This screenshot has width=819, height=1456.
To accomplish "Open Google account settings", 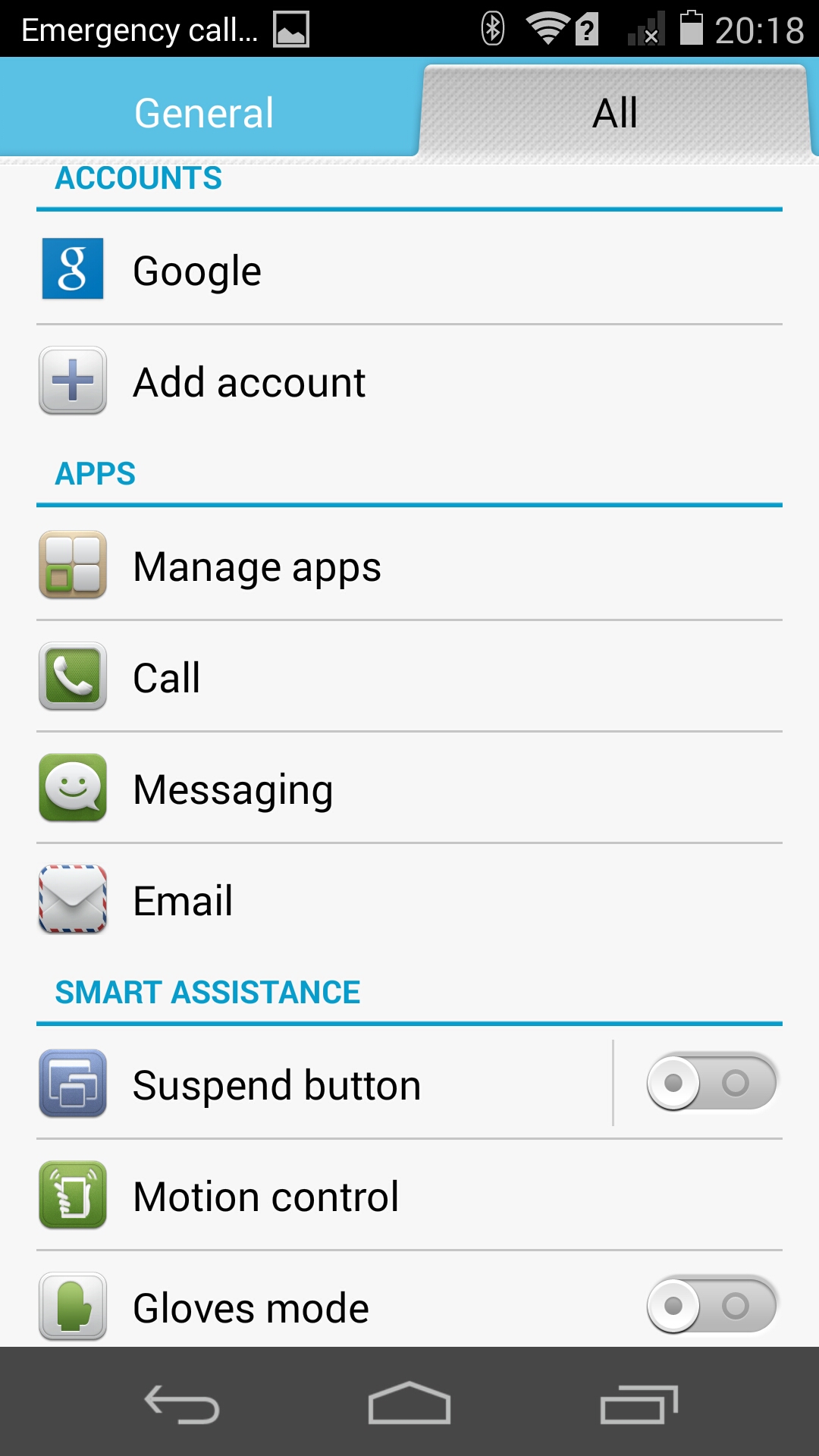I will pos(409,270).
